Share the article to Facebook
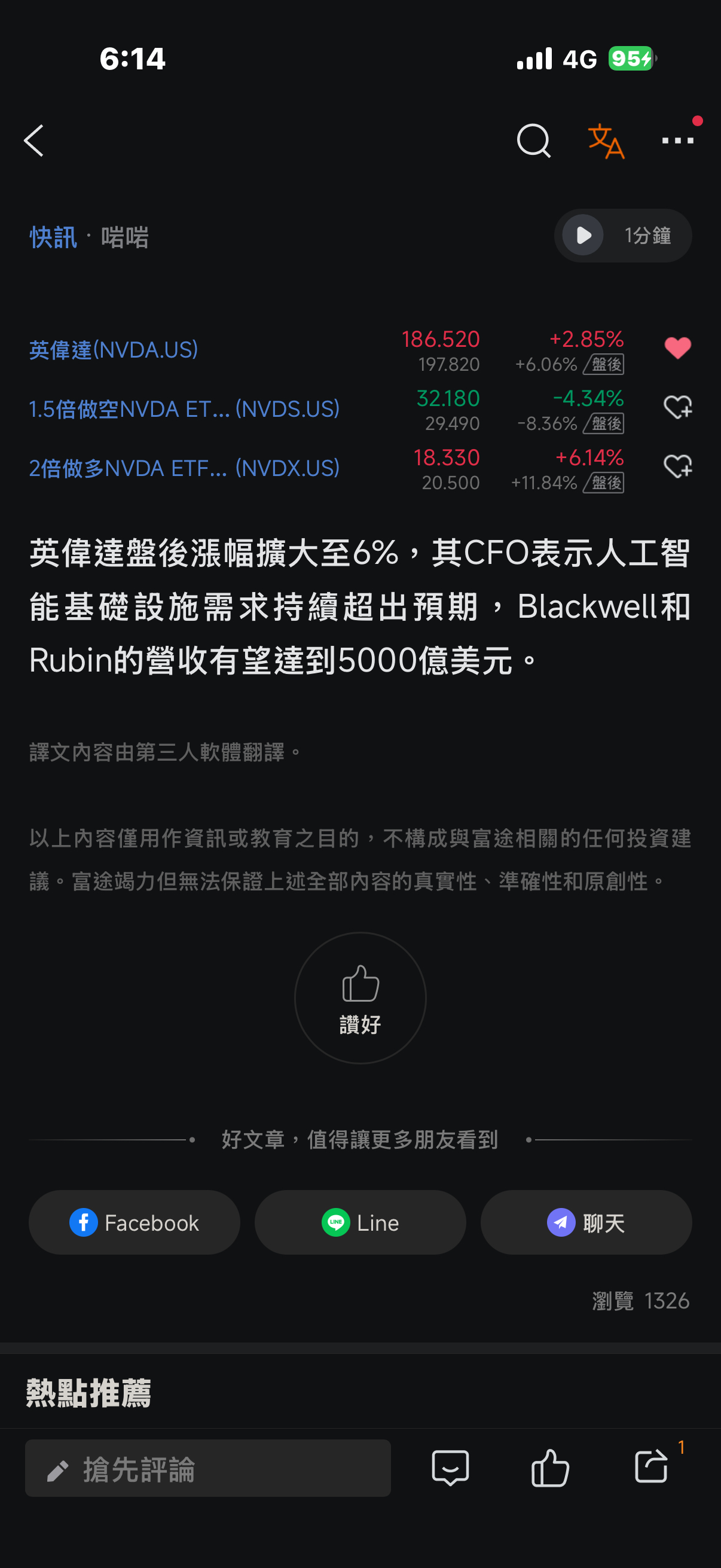 pyautogui.click(x=135, y=1222)
